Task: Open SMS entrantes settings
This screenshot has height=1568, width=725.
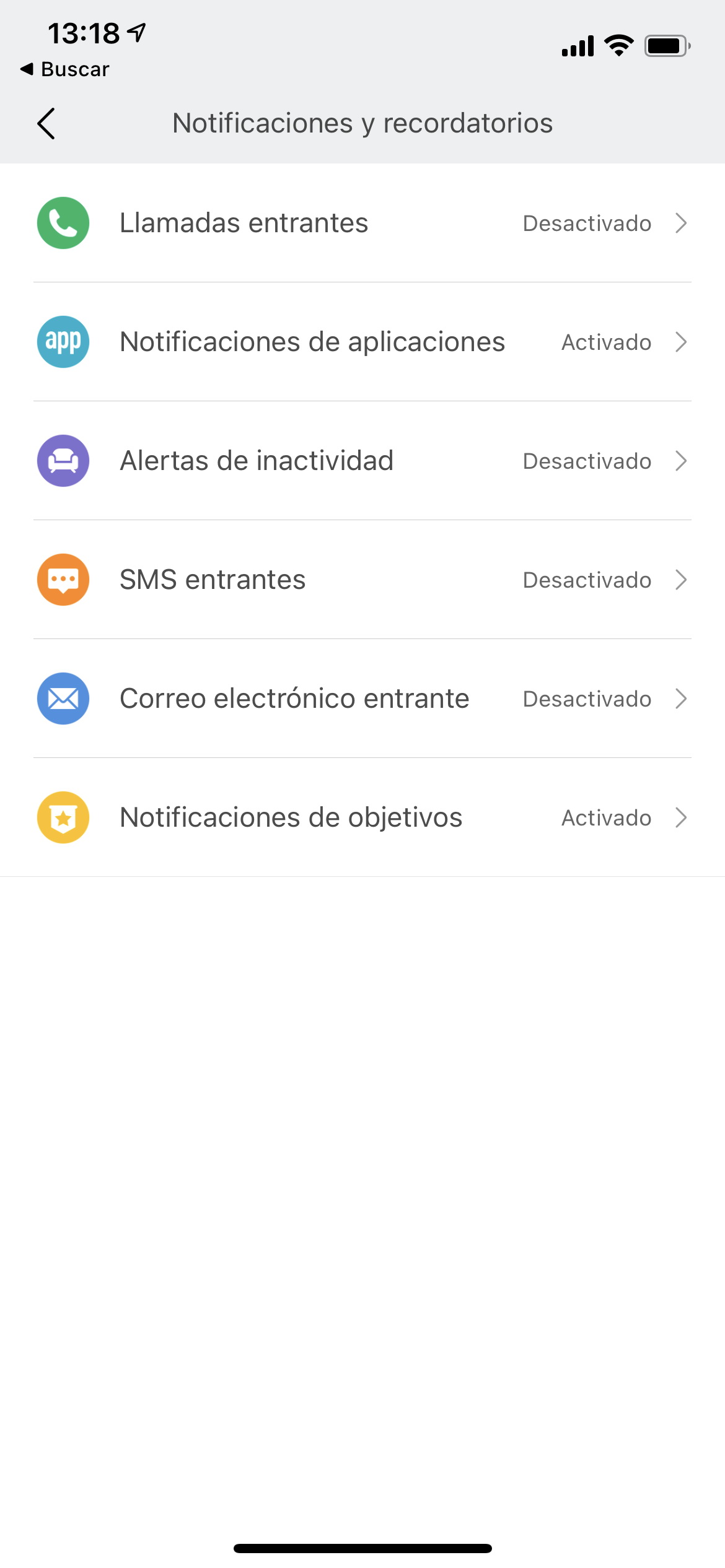Action: click(x=362, y=580)
